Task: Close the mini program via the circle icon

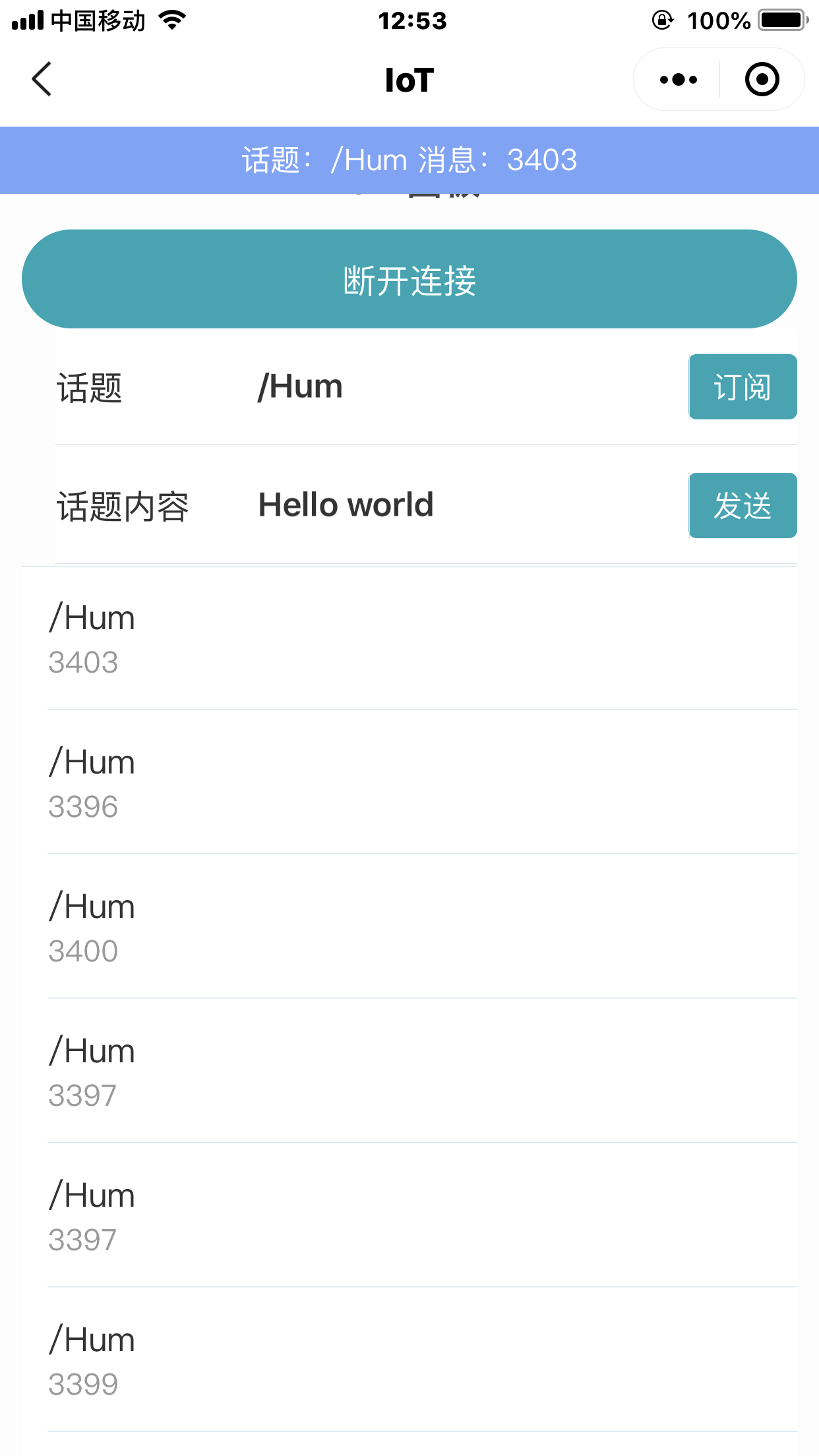Action: [x=762, y=80]
